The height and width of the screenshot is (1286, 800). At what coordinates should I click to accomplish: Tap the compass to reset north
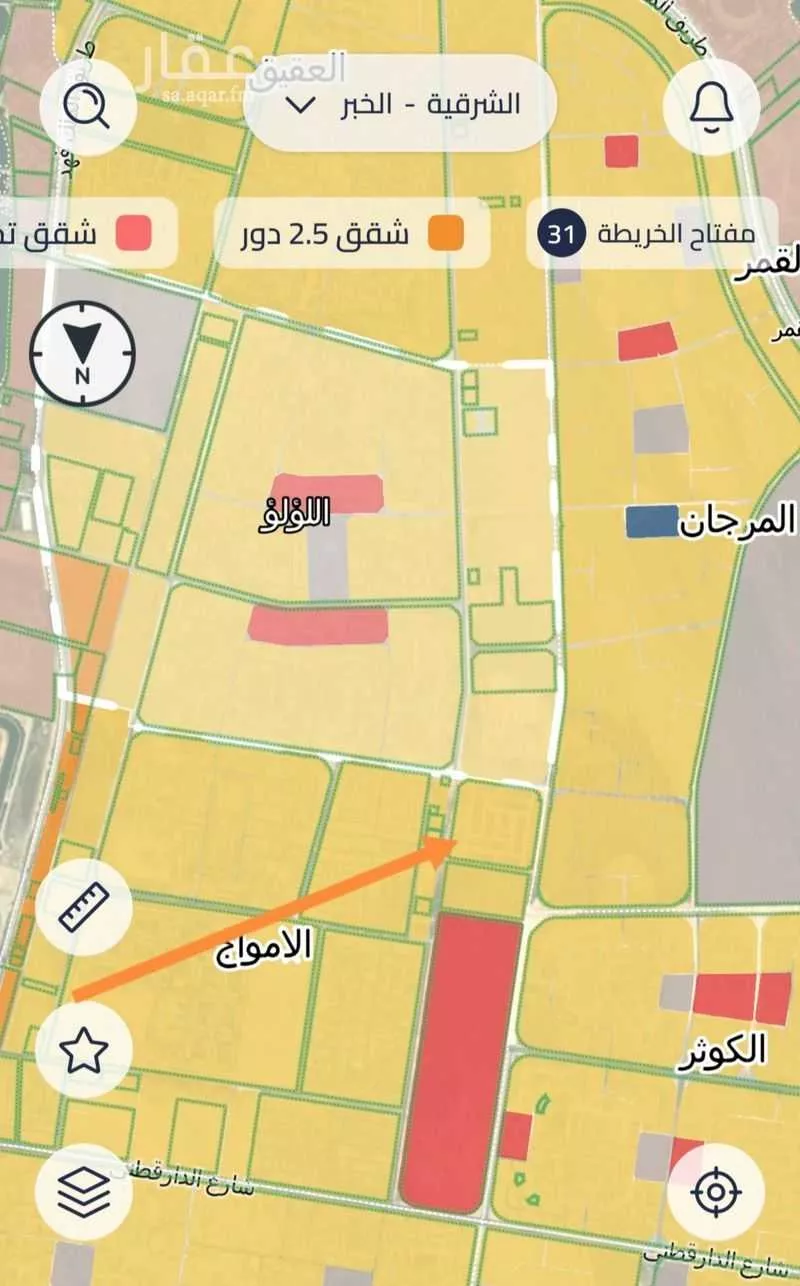83,354
